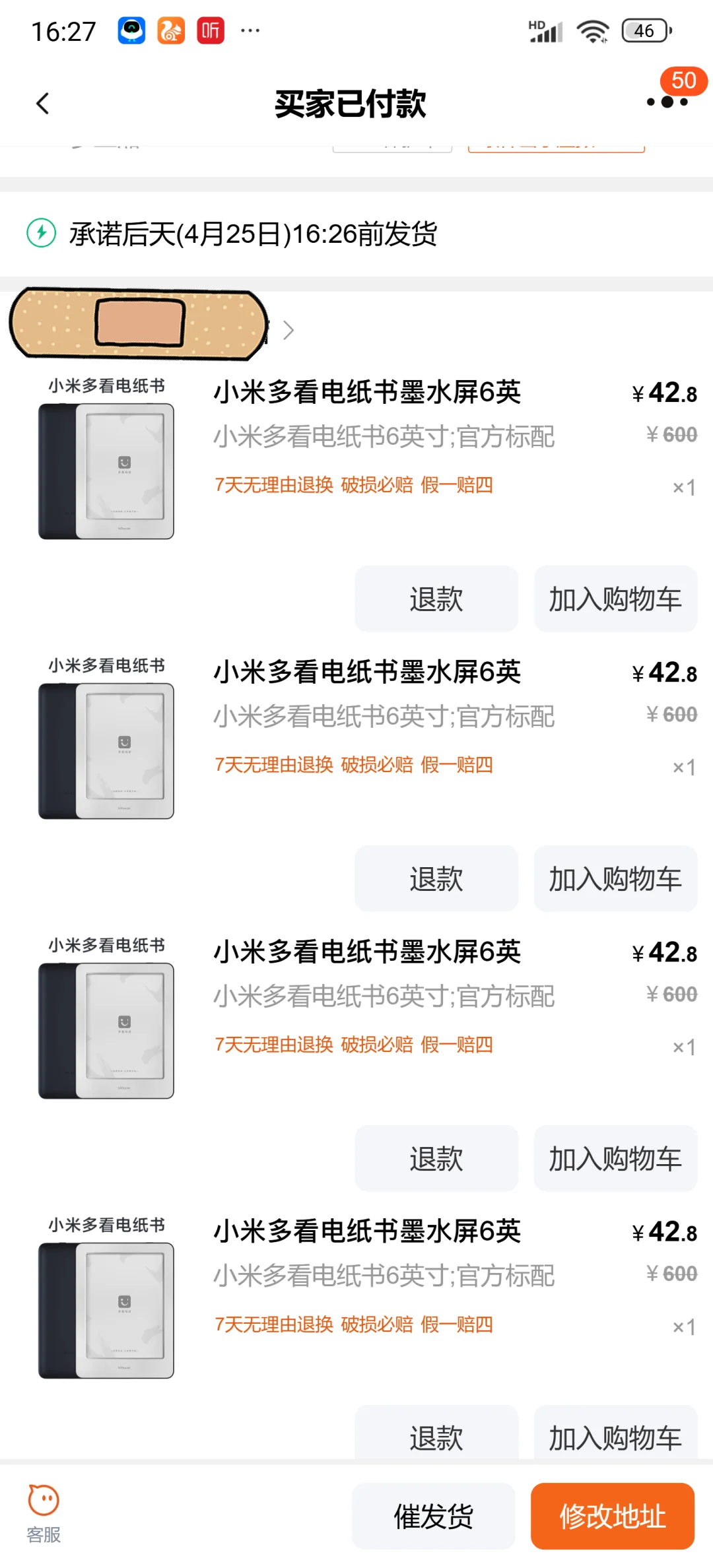The width and height of the screenshot is (713, 1568).
Task: Open the three-dot menu with the 50 badge
Action: (x=667, y=102)
